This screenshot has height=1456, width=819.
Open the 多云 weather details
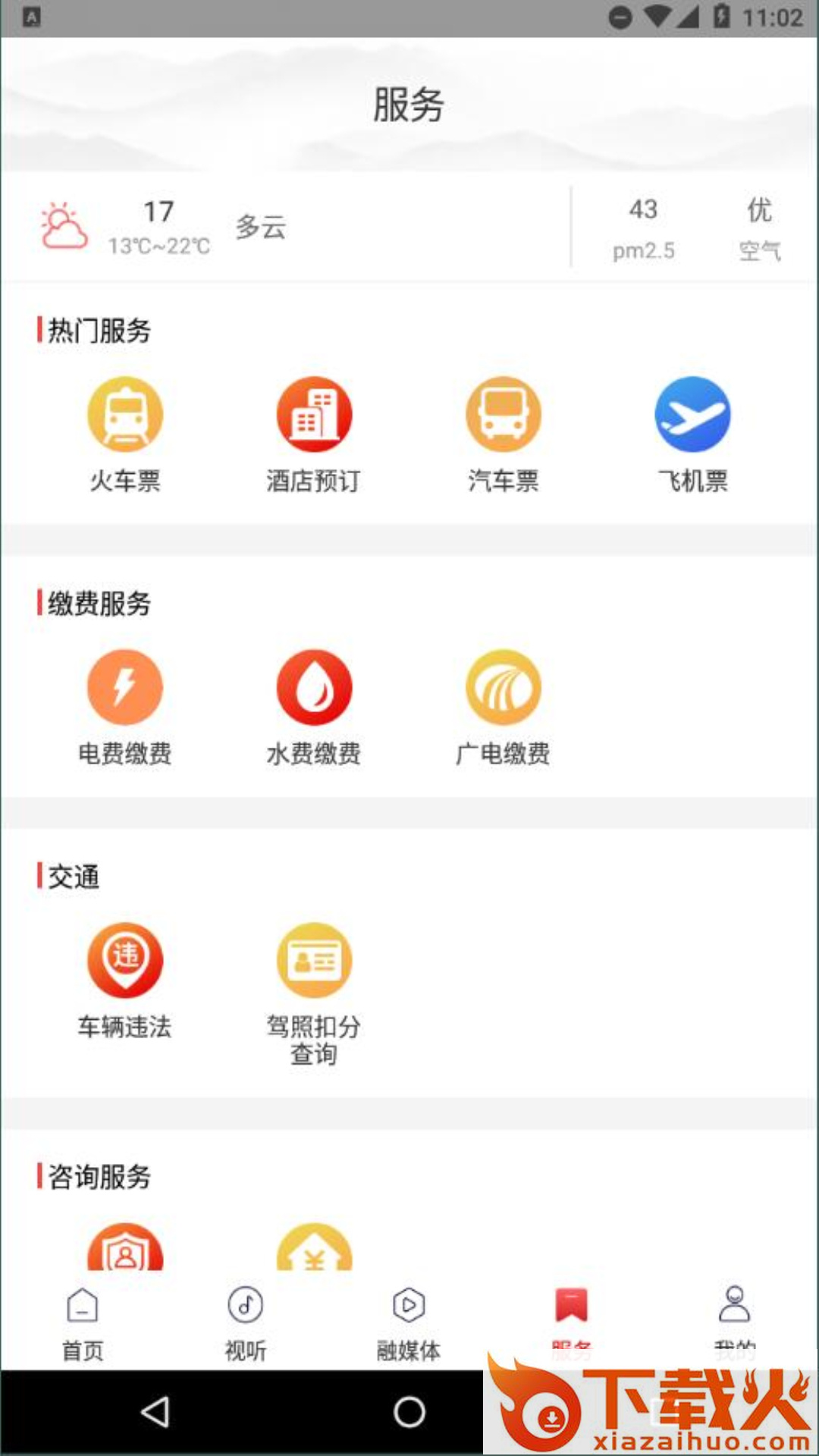(x=260, y=227)
